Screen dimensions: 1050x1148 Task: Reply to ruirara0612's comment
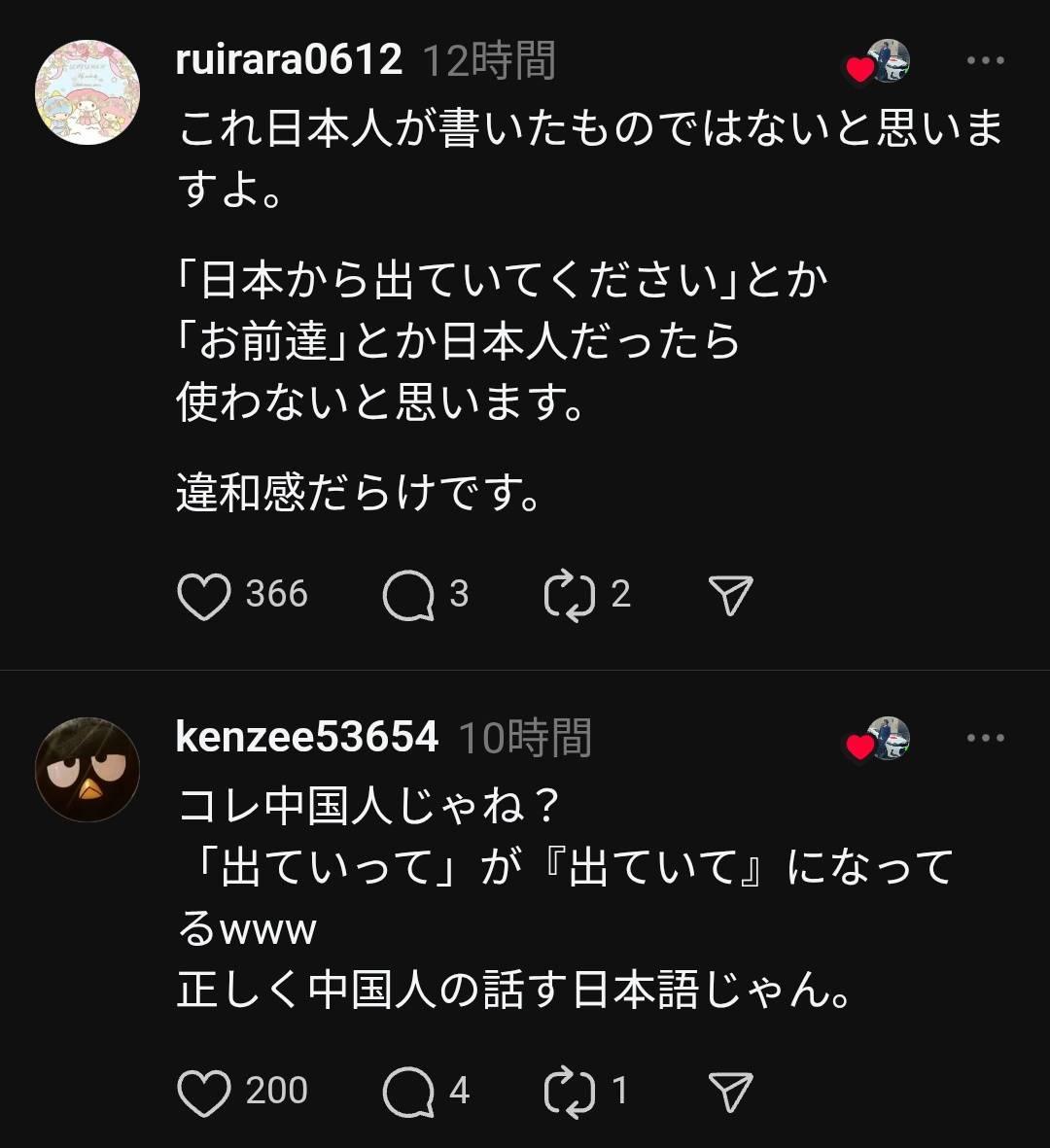(x=408, y=595)
